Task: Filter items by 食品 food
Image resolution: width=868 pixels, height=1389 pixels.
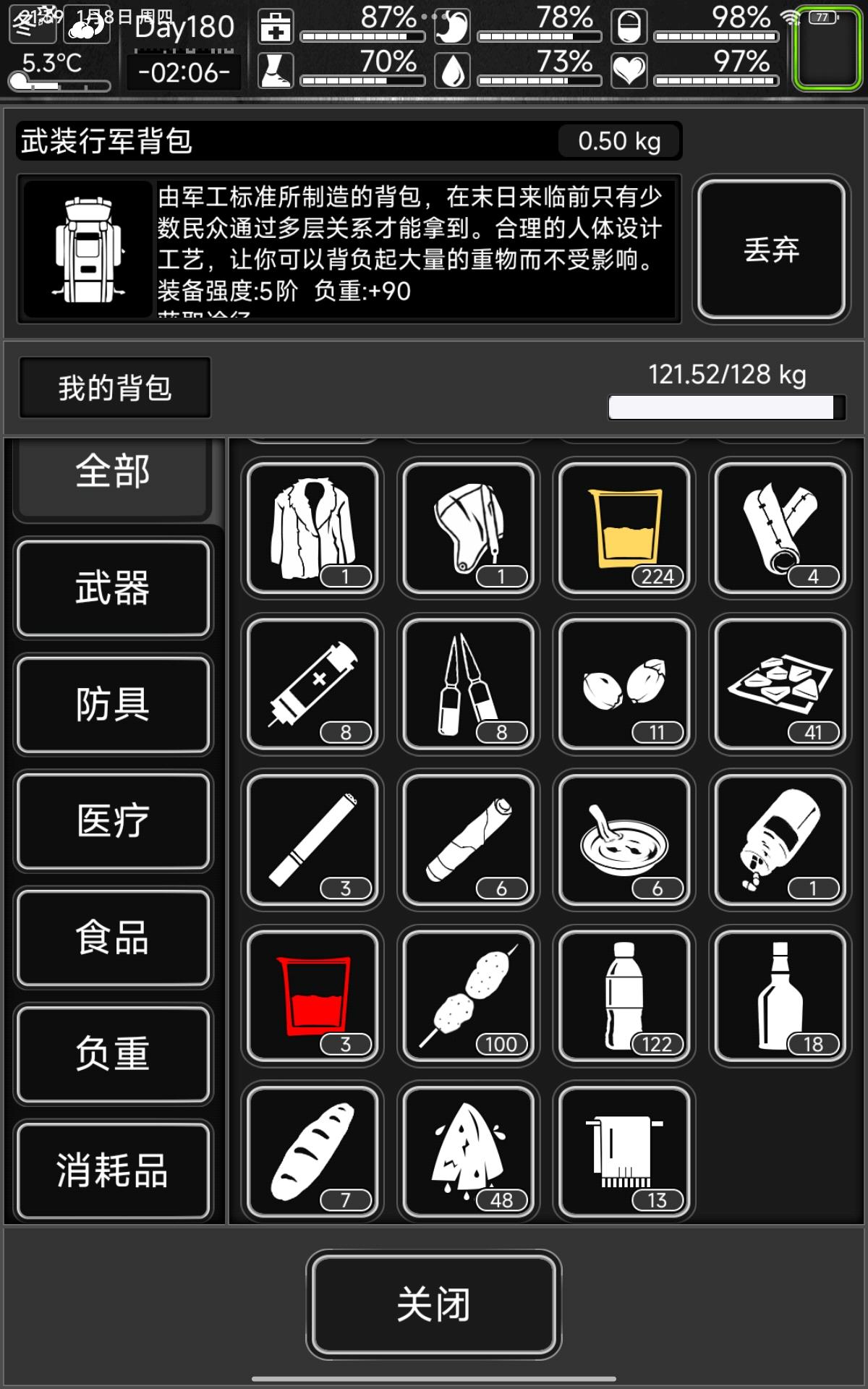Action: click(x=113, y=937)
